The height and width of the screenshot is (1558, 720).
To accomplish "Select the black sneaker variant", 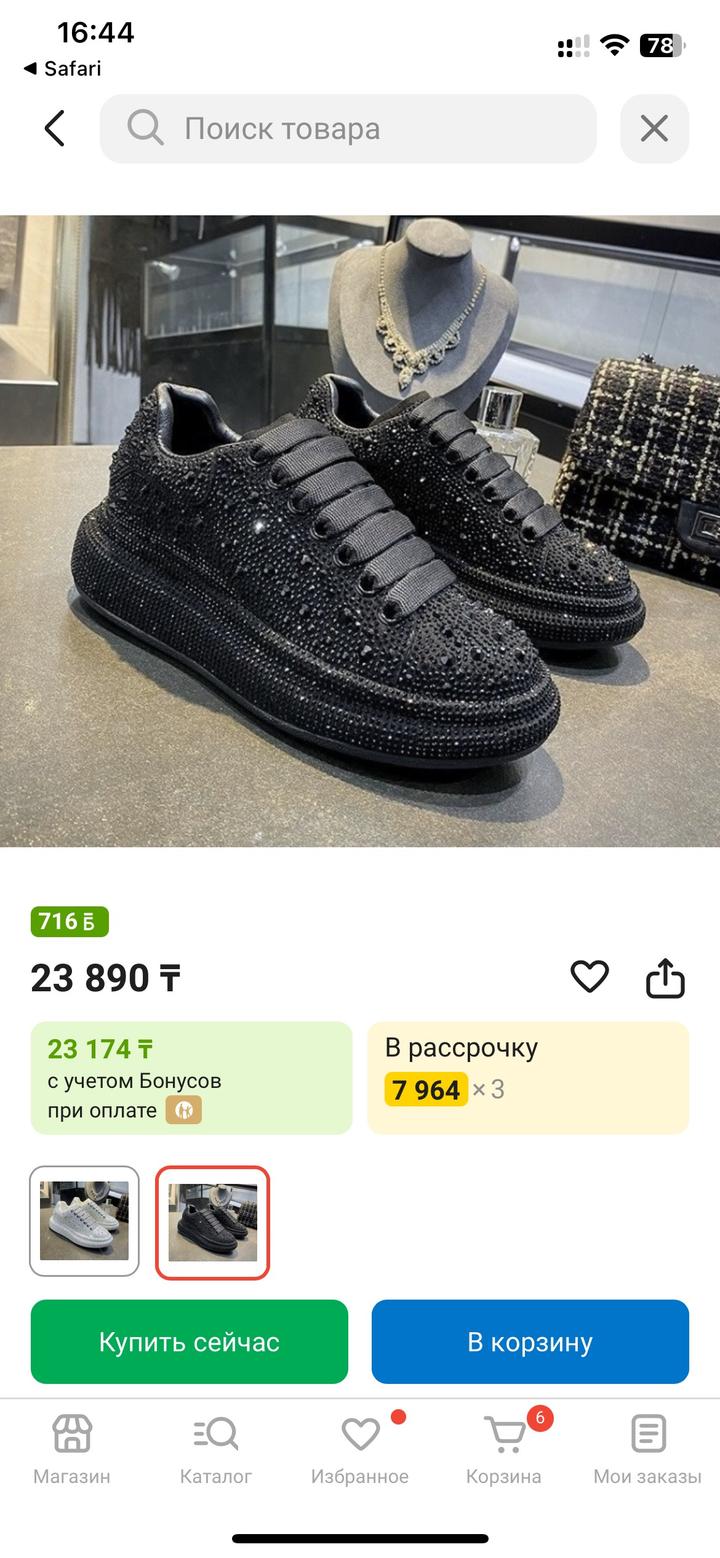I will coord(212,1221).
